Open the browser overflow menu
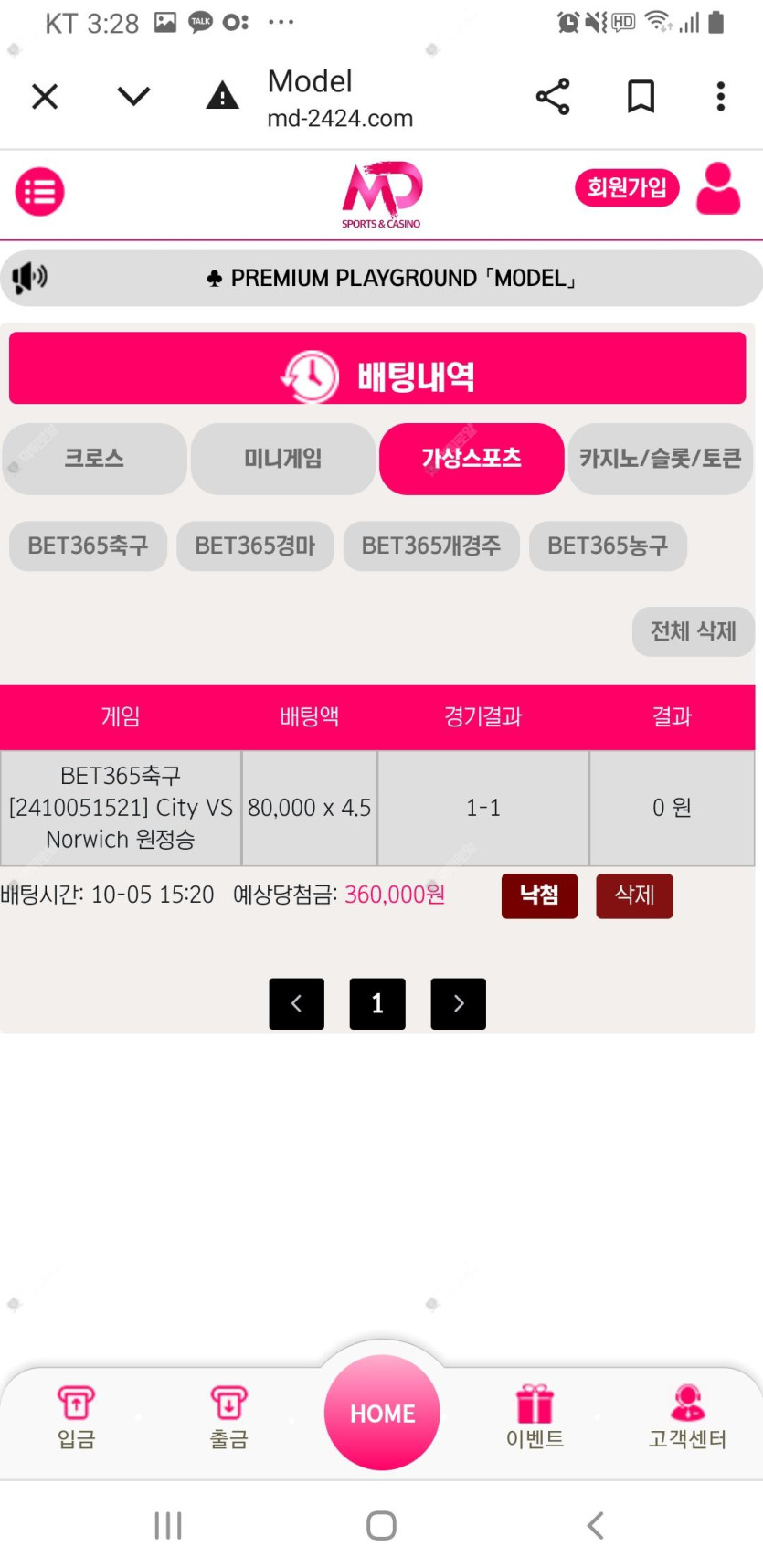763x1568 pixels. [x=721, y=96]
